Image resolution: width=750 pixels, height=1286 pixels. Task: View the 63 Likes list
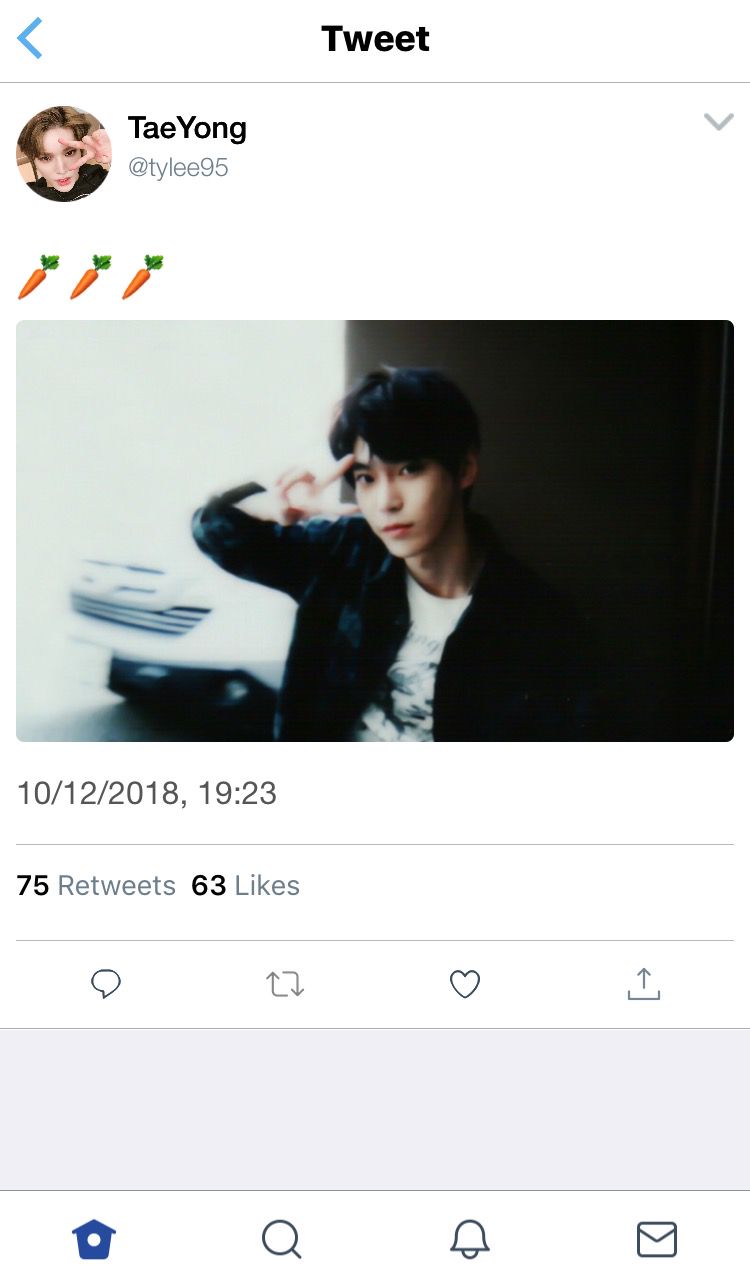pos(245,886)
